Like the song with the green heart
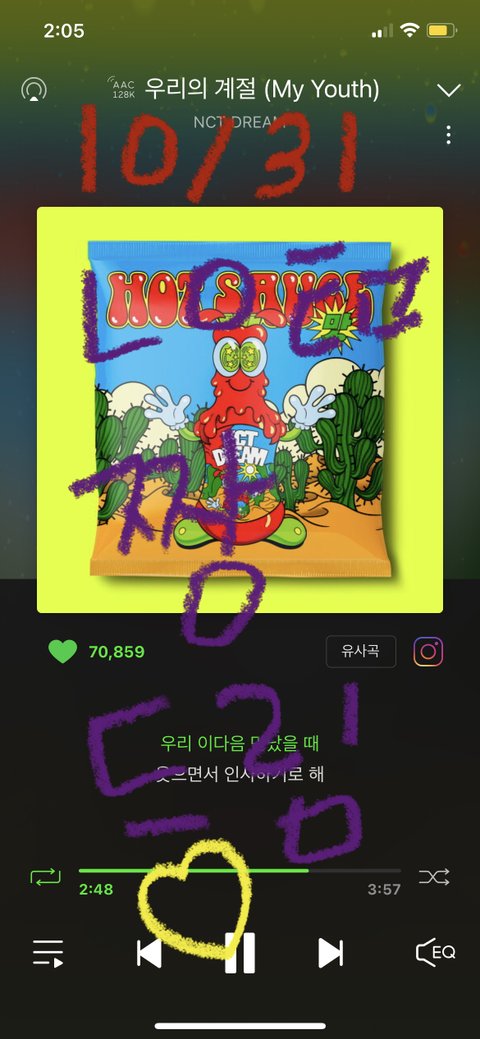This screenshot has height=1039, width=480. (63, 651)
